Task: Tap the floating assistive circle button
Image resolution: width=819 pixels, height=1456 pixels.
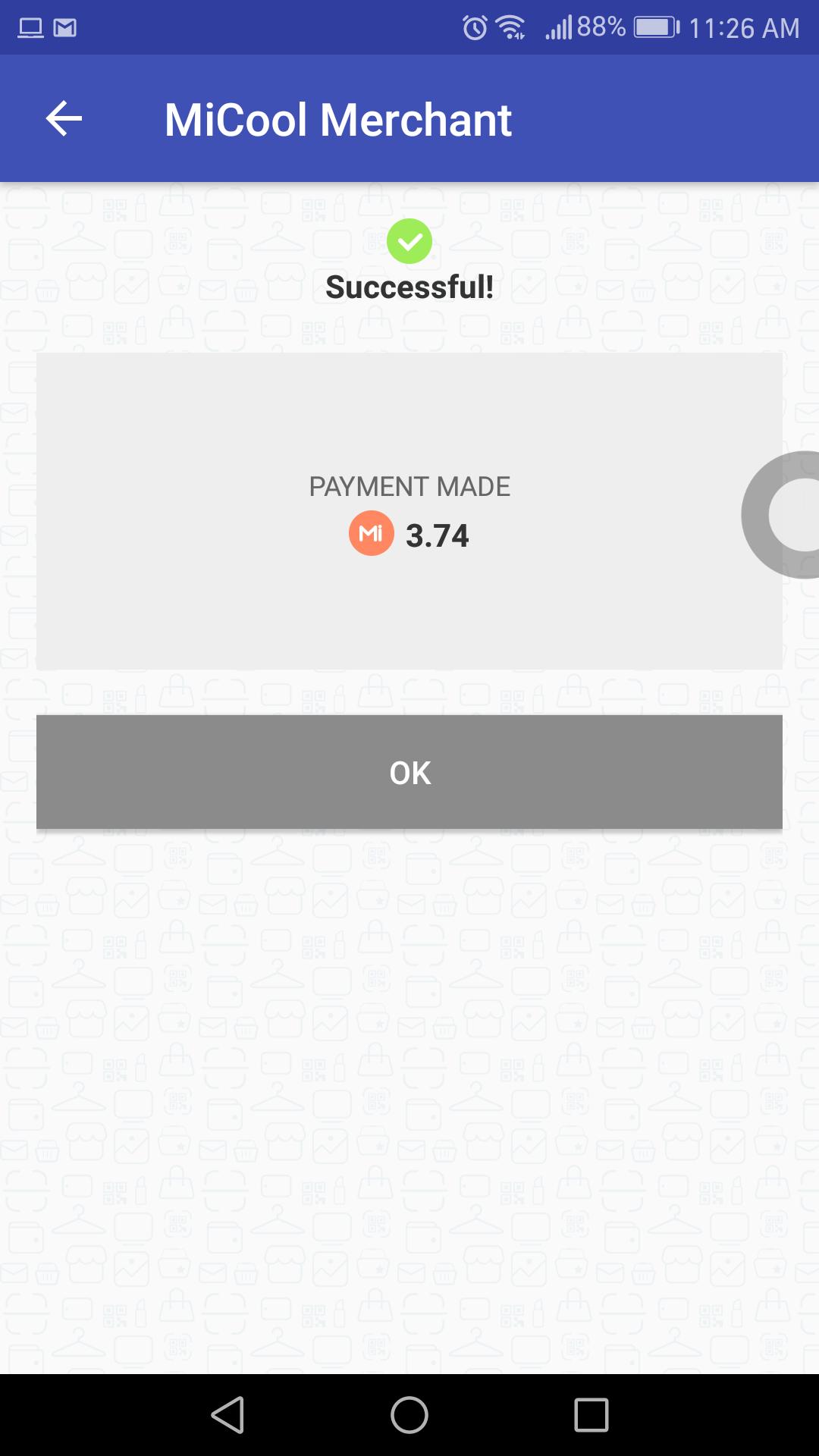Action: pos(789,515)
